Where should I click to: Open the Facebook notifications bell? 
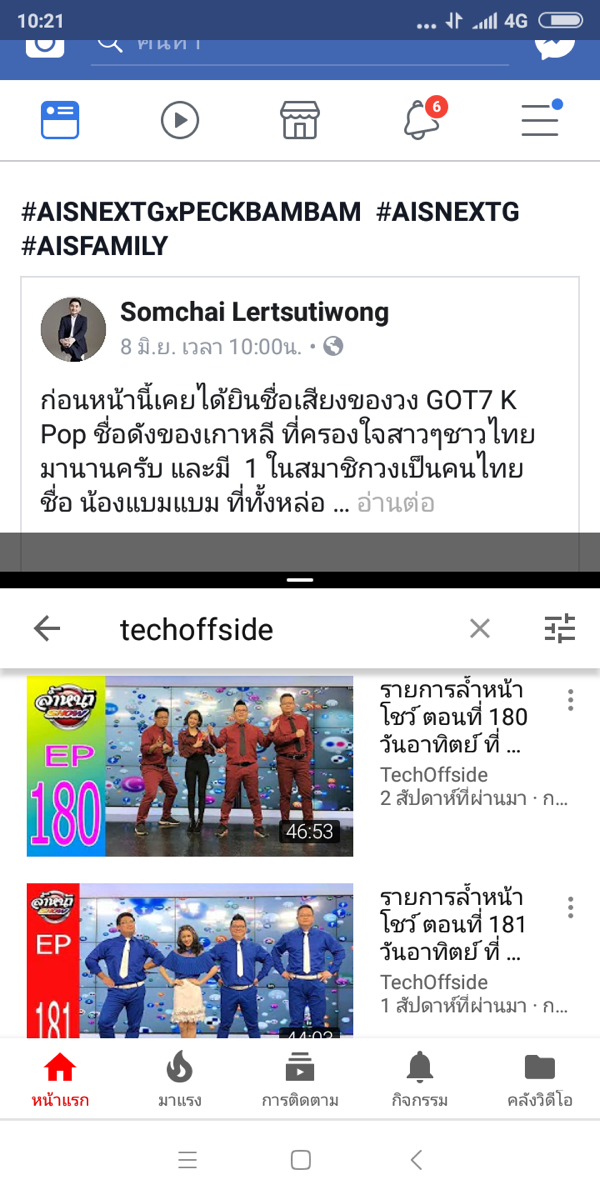click(x=421, y=121)
